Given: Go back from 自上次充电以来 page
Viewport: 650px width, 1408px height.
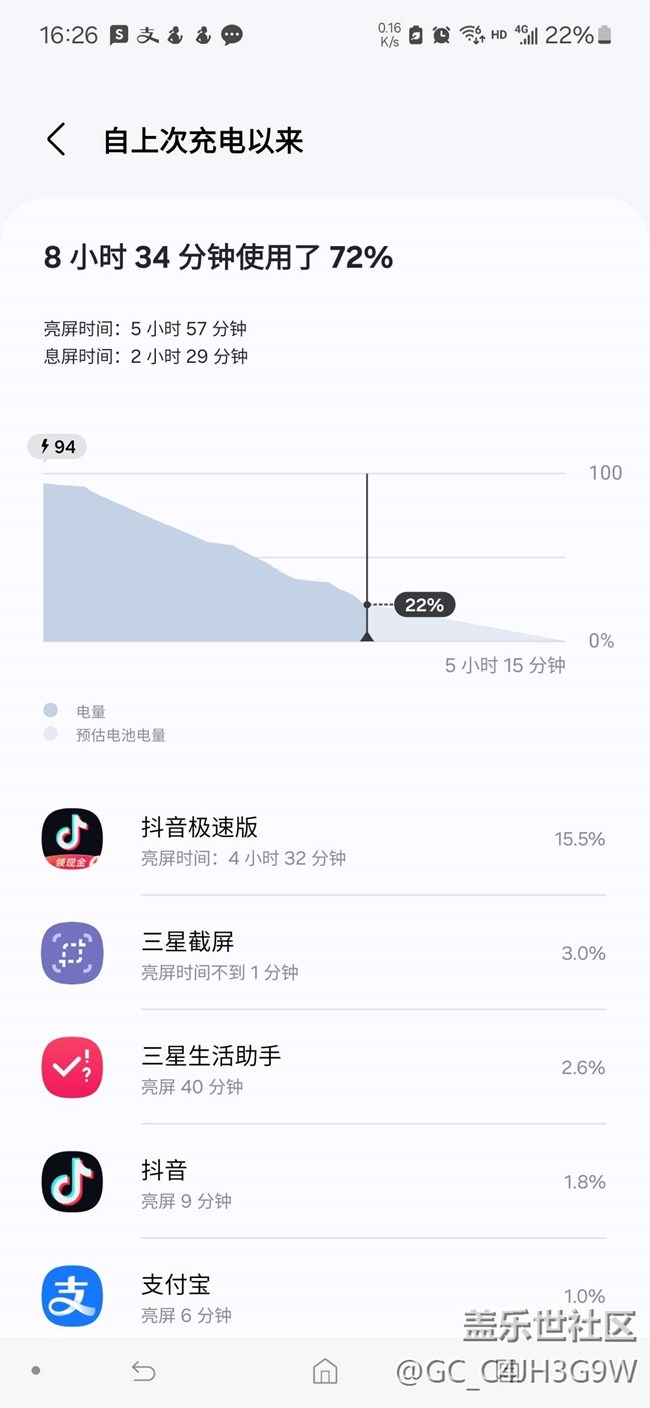Looking at the screenshot, I should click(56, 140).
